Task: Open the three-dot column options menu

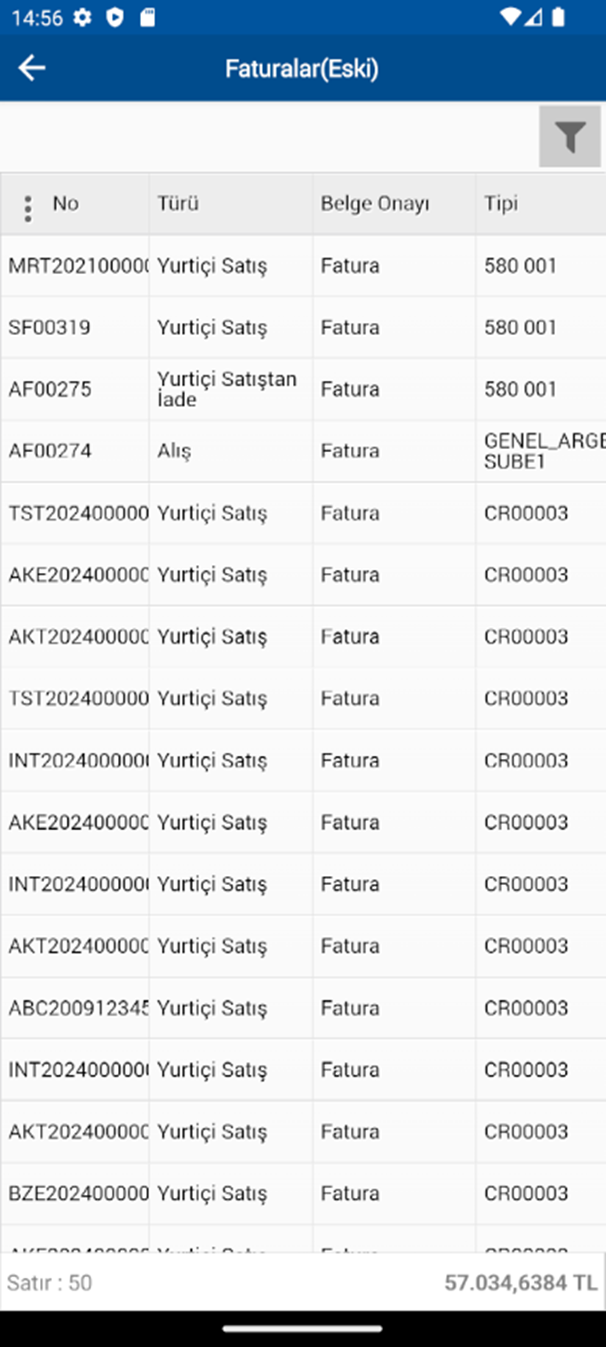Action: 28,208
